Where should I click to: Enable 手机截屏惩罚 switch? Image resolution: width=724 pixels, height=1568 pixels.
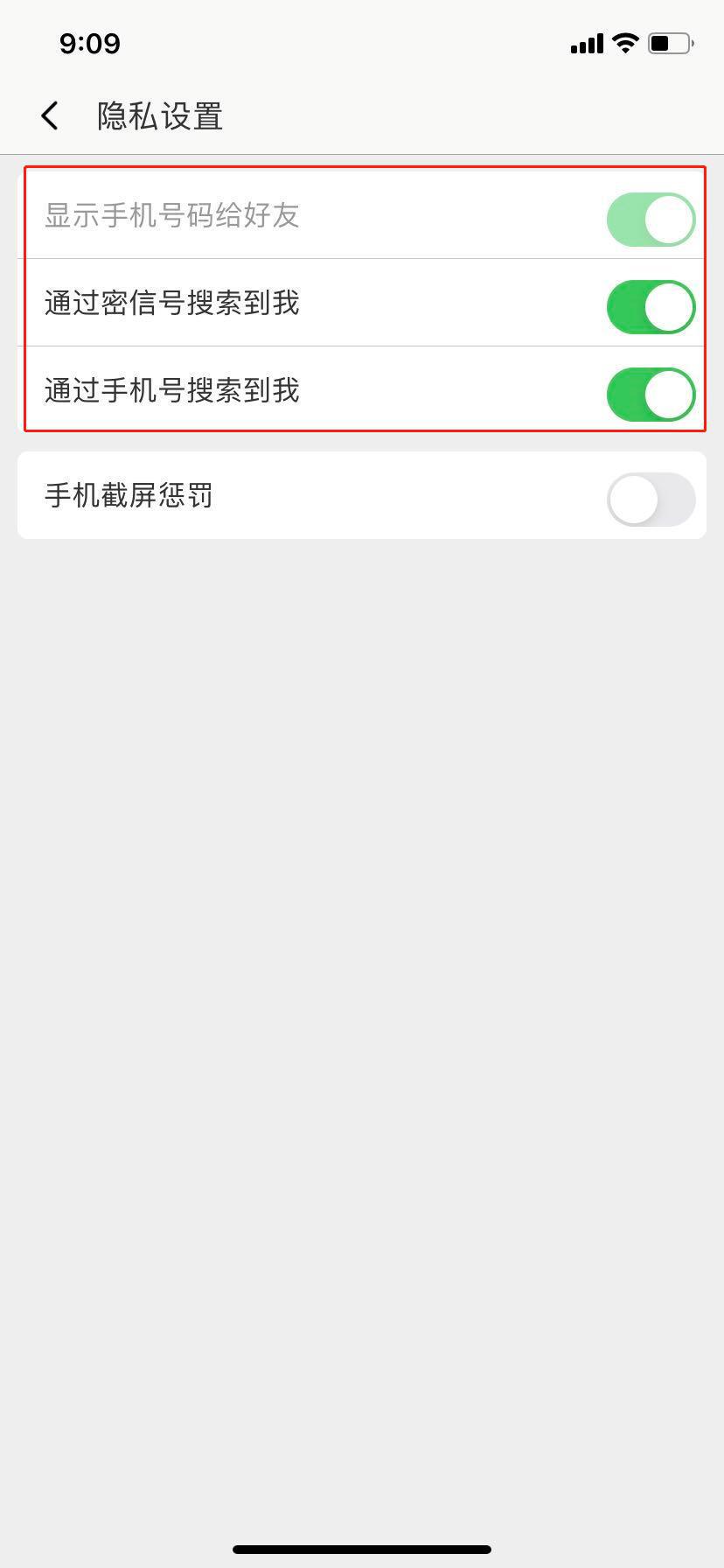651,499
